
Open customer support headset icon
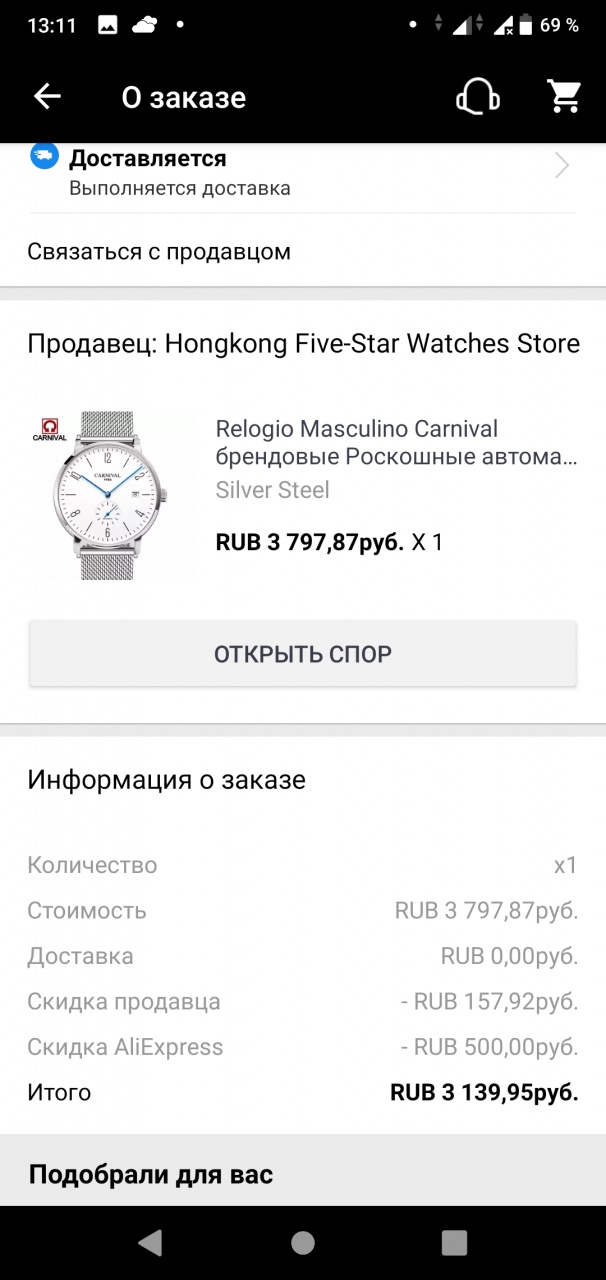click(x=477, y=97)
